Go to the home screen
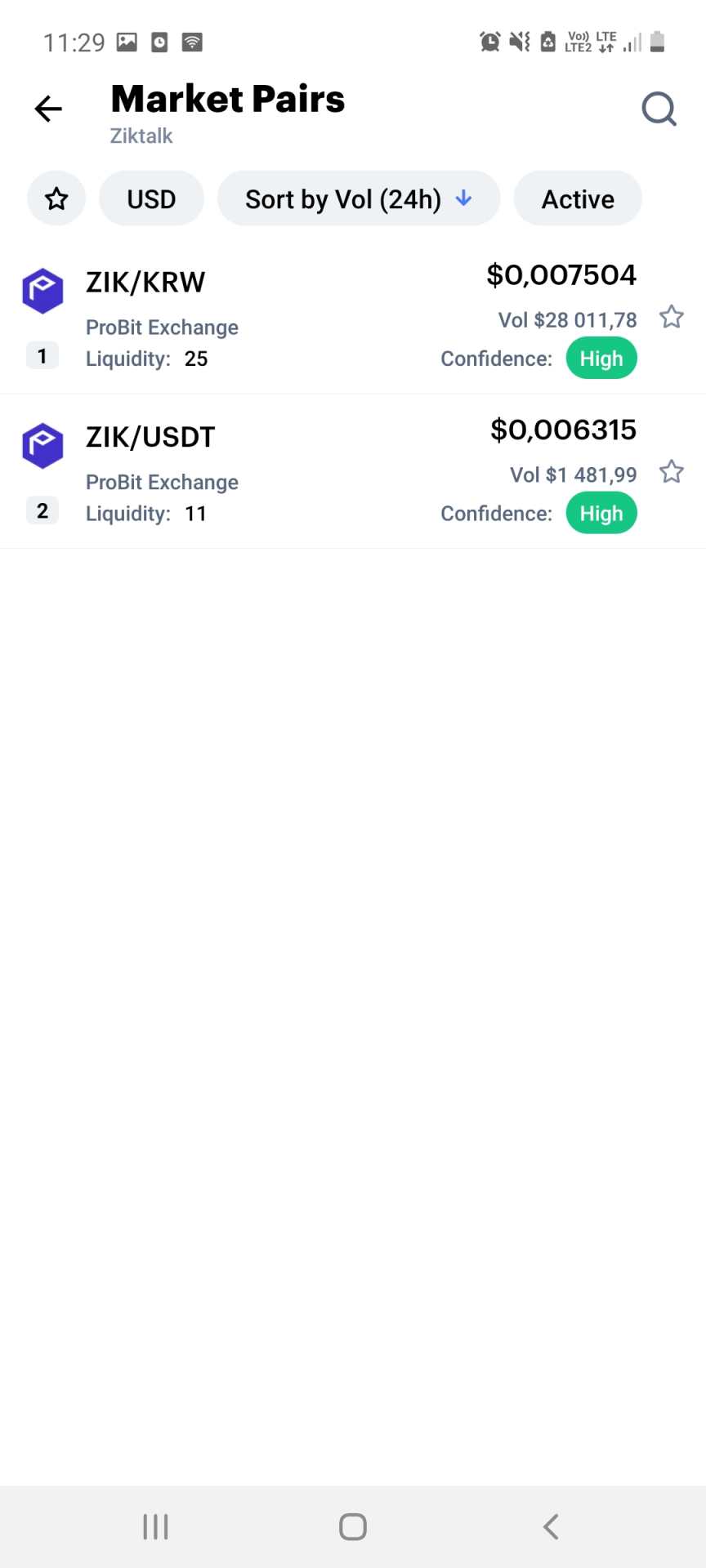 pyautogui.click(x=353, y=1526)
